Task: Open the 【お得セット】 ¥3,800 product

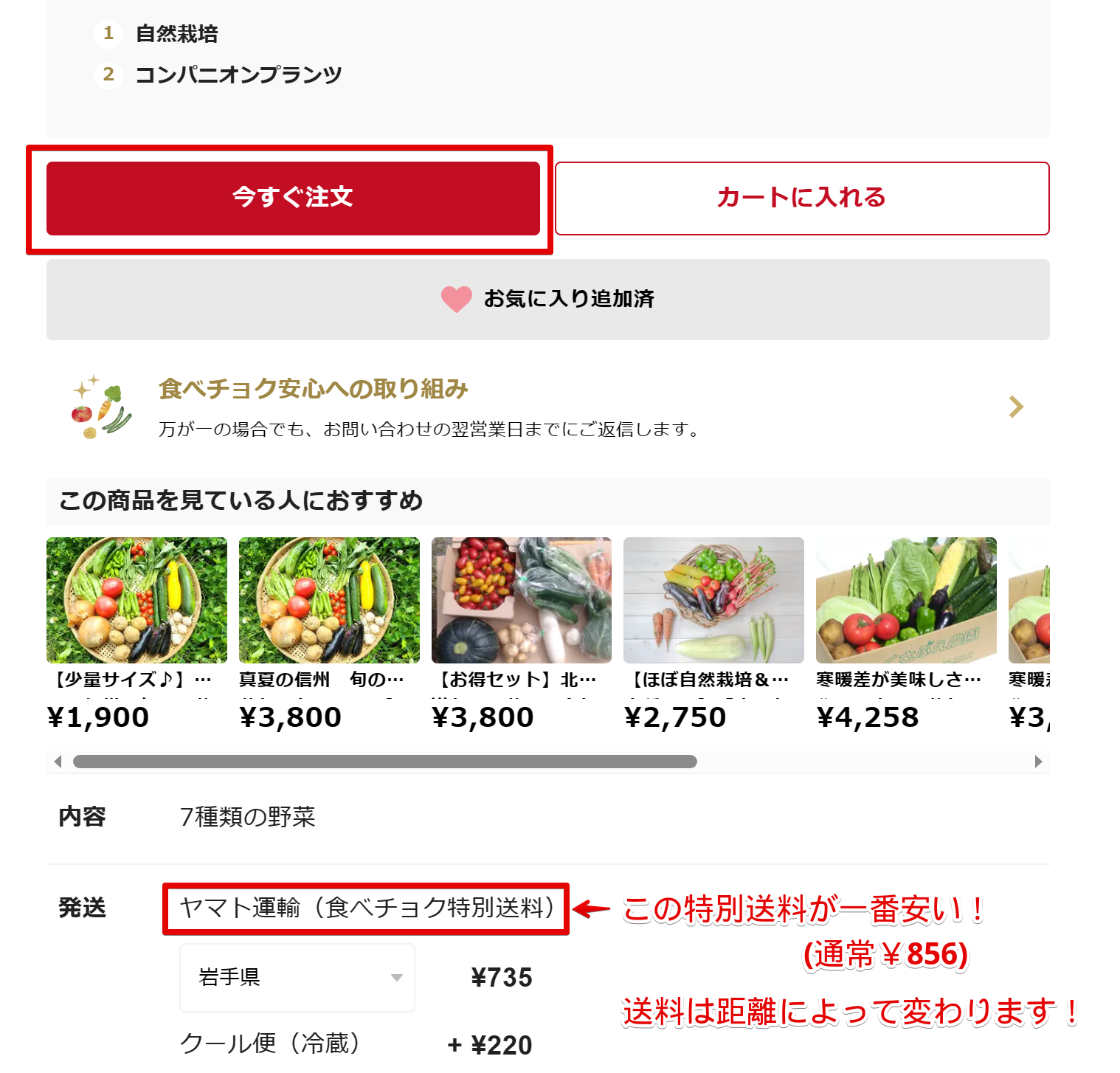Action: [x=521, y=601]
